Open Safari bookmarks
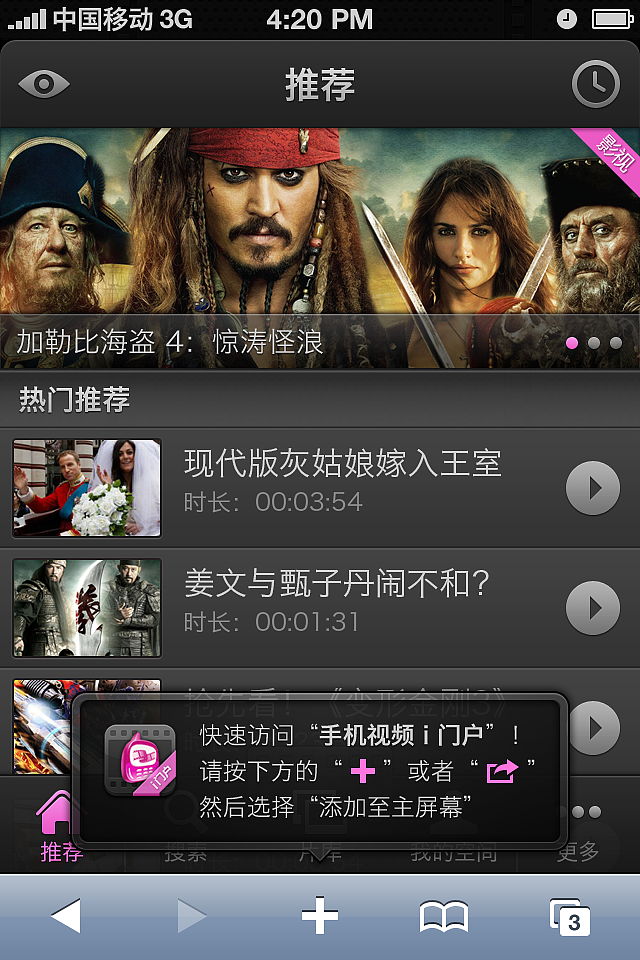Viewport: 640px width, 960px height. pos(444,916)
